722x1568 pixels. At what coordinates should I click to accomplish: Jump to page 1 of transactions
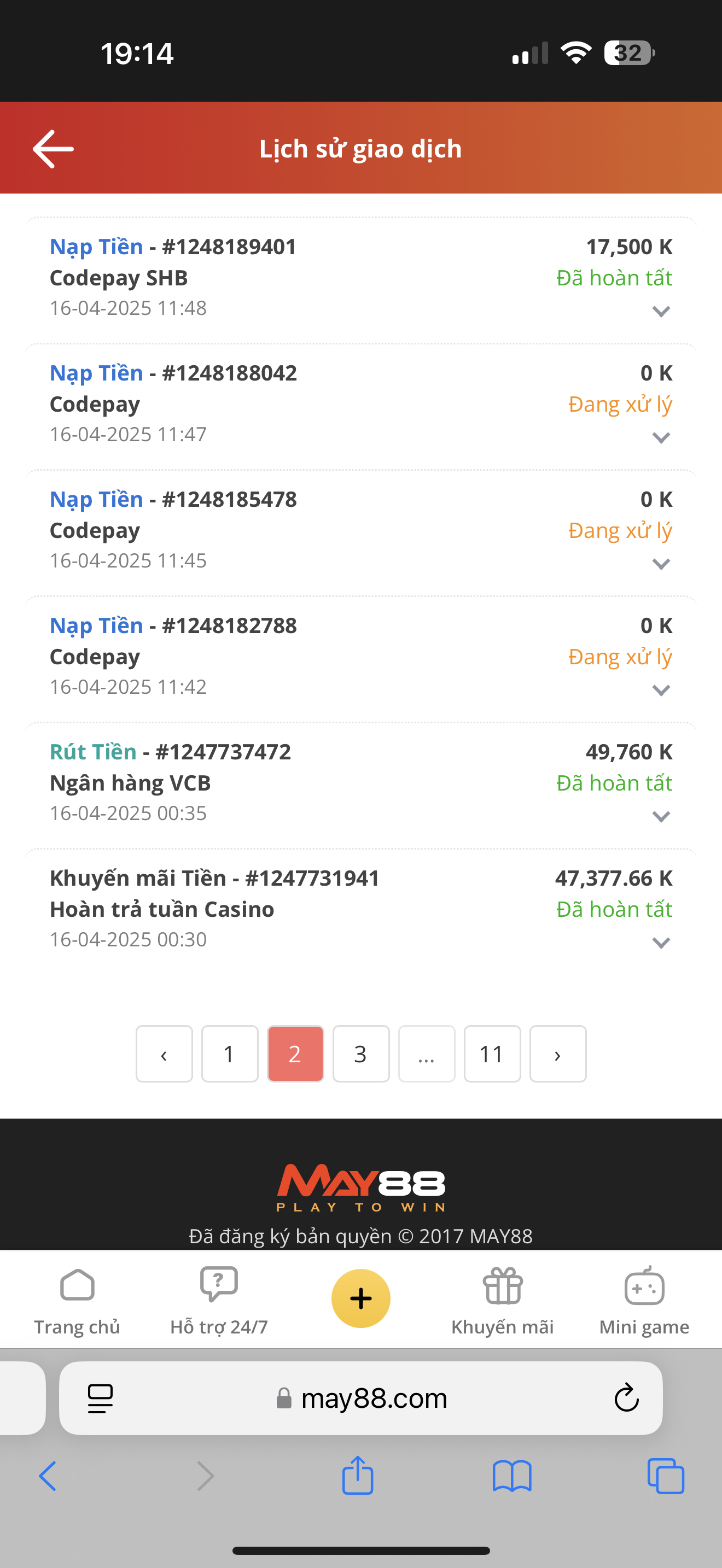click(x=230, y=1054)
